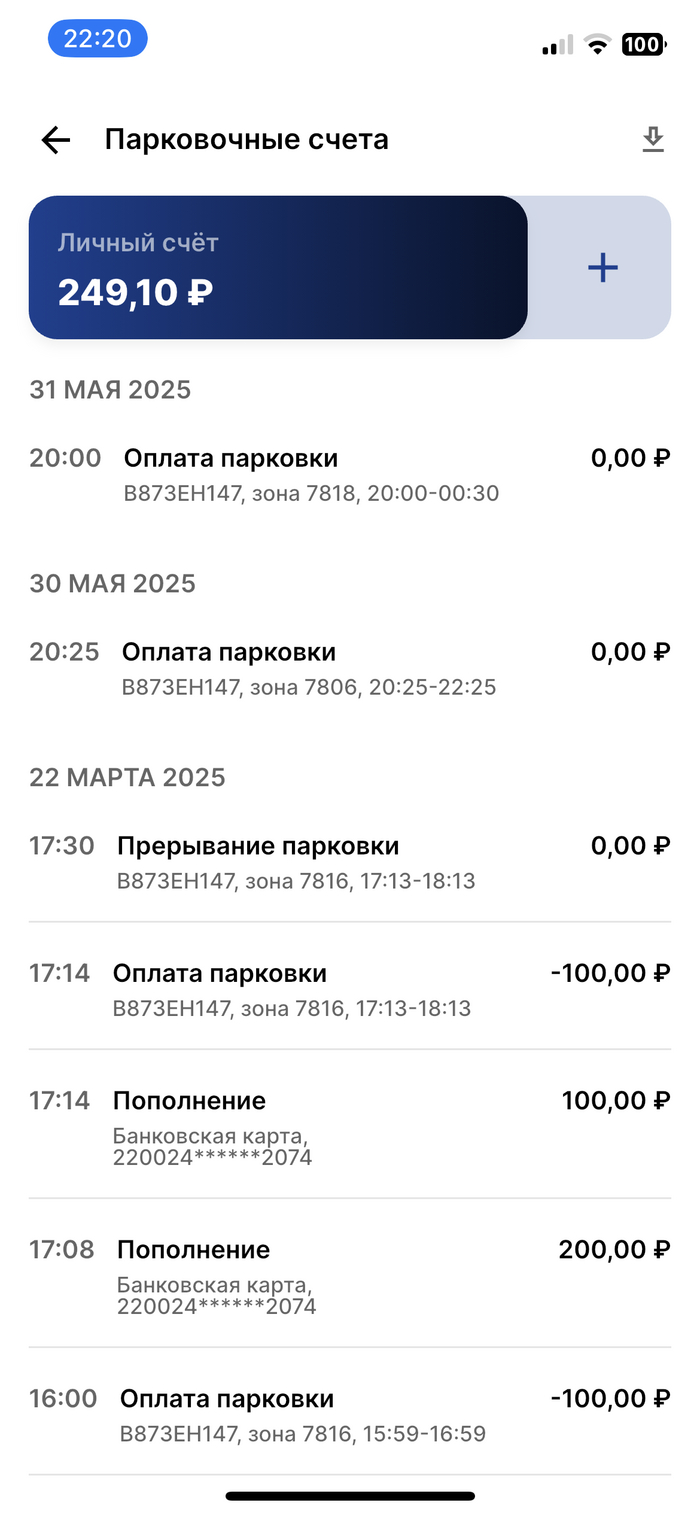Go back from Парковочные счета
This screenshot has width=700, height=1515.
[x=56, y=140]
